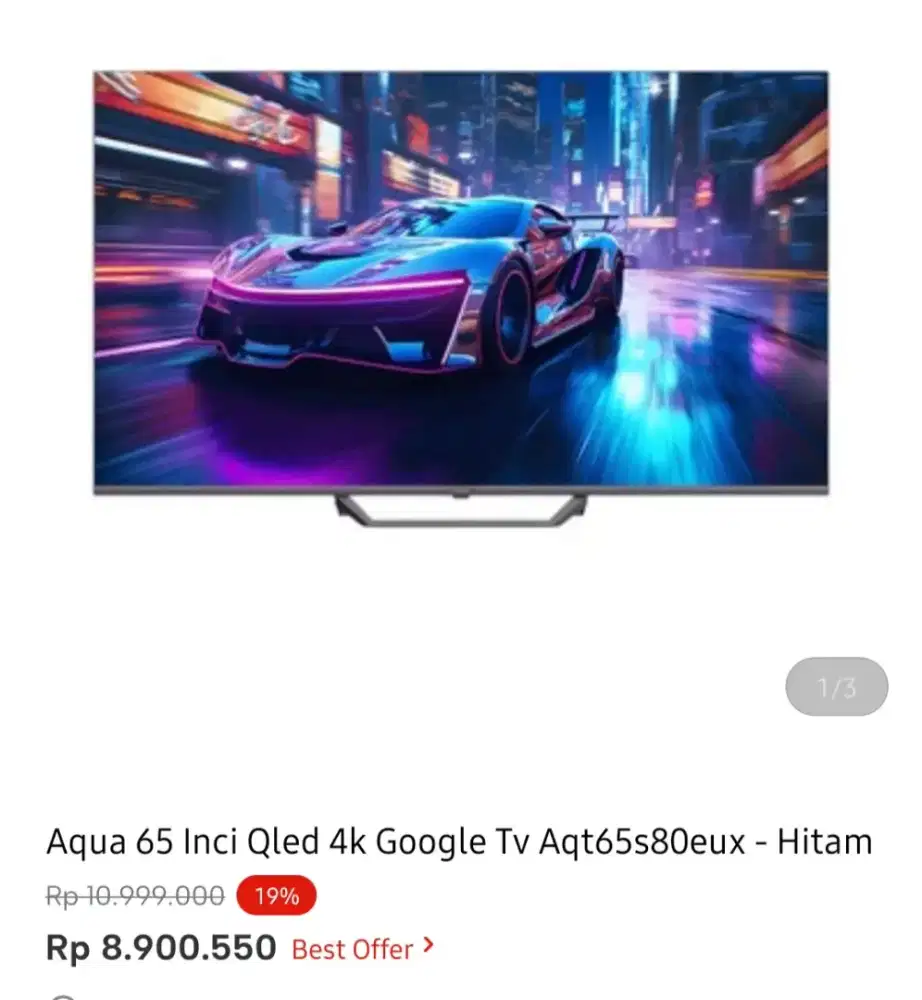This screenshot has width=922, height=1000.
Task: Expand seller details from the bottom circle icon
Action: 62,997
